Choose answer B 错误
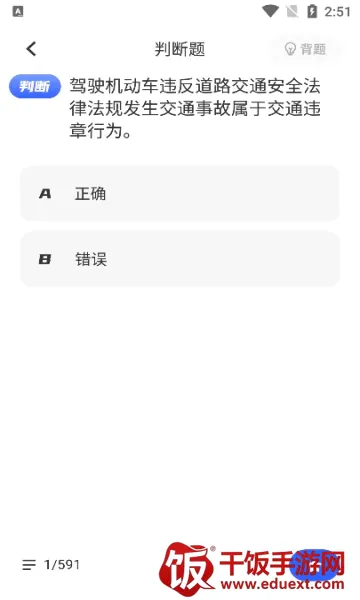The width and height of the screenshot is (360, 600). pyautogui.click(x=180, y=259)
